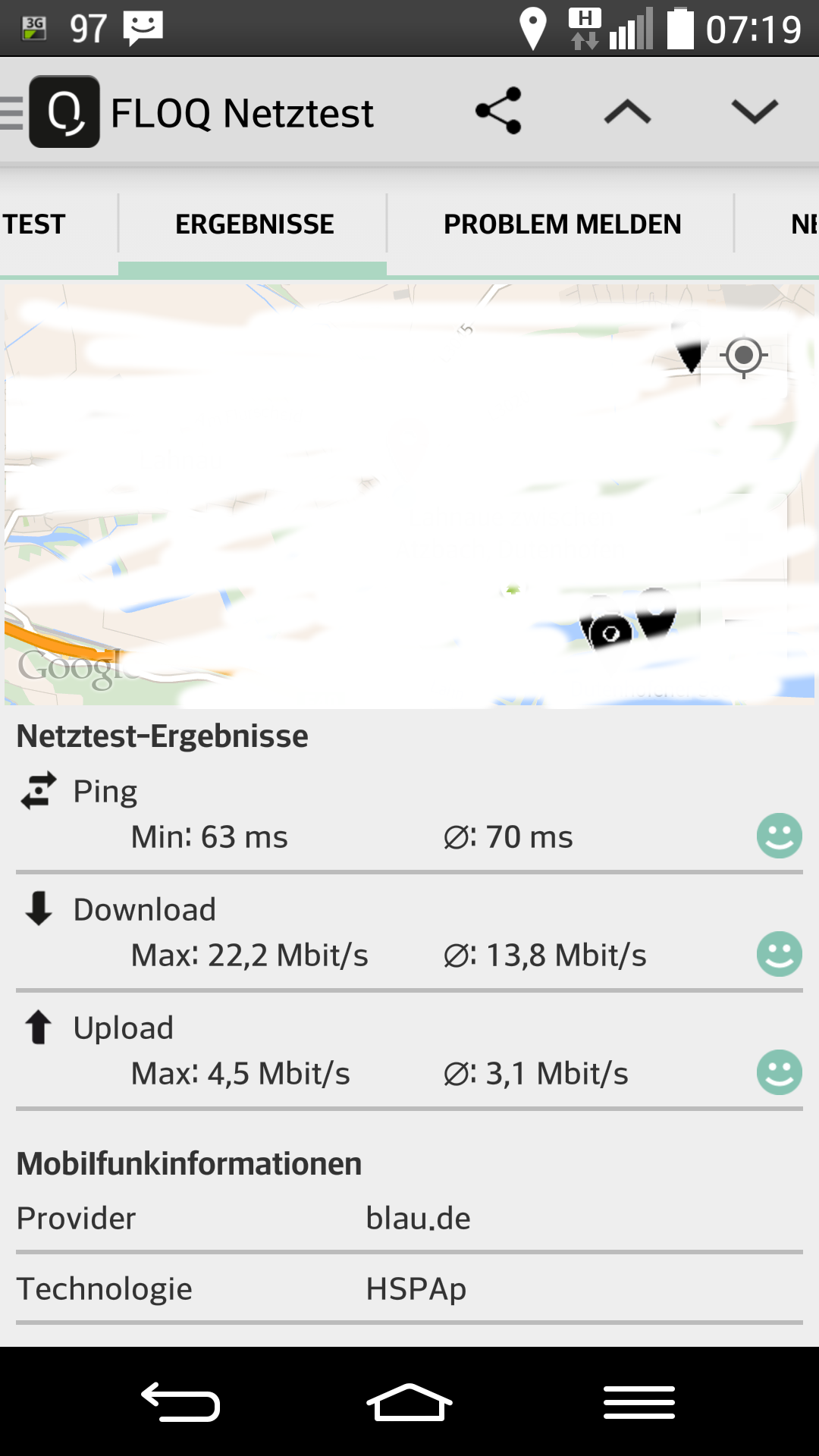
Task: Switch to the TEST tab
Action: (x=35, y=224)
